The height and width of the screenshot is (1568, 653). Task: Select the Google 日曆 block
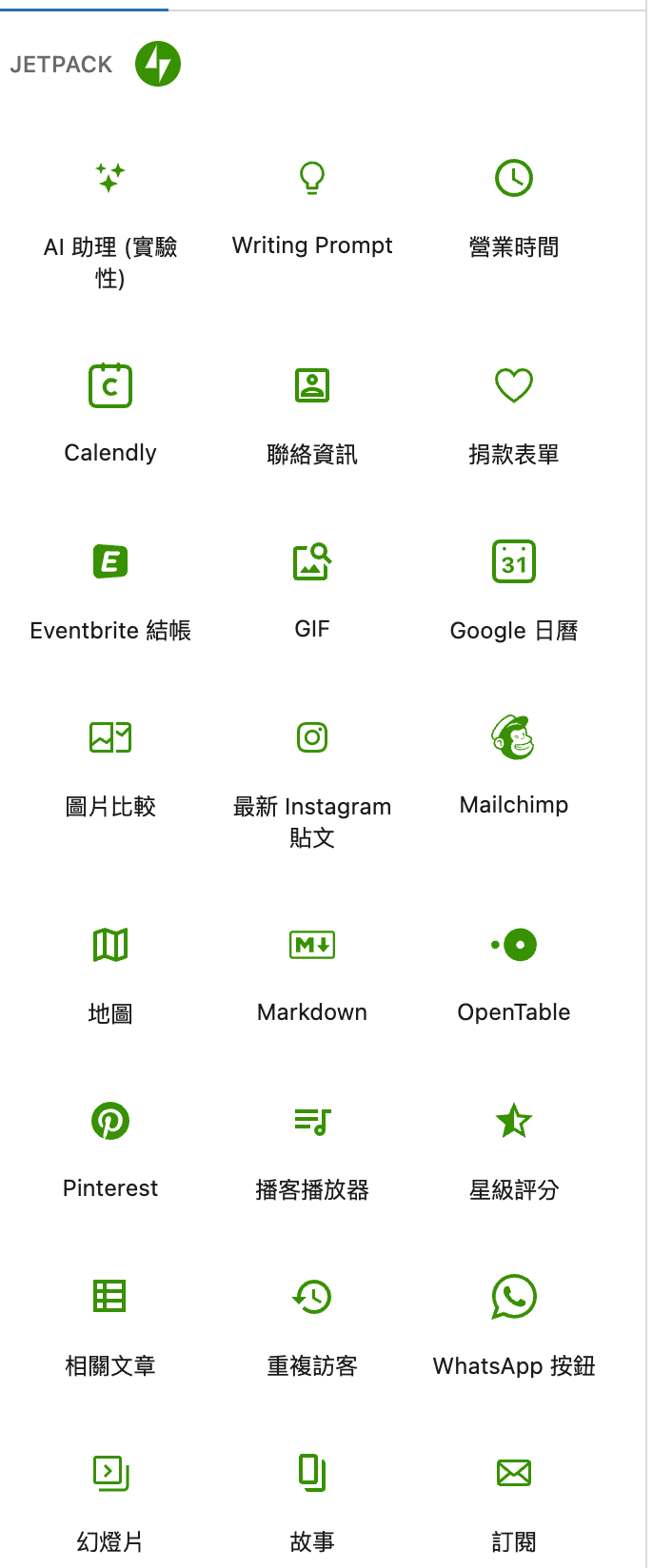point(514,590)
